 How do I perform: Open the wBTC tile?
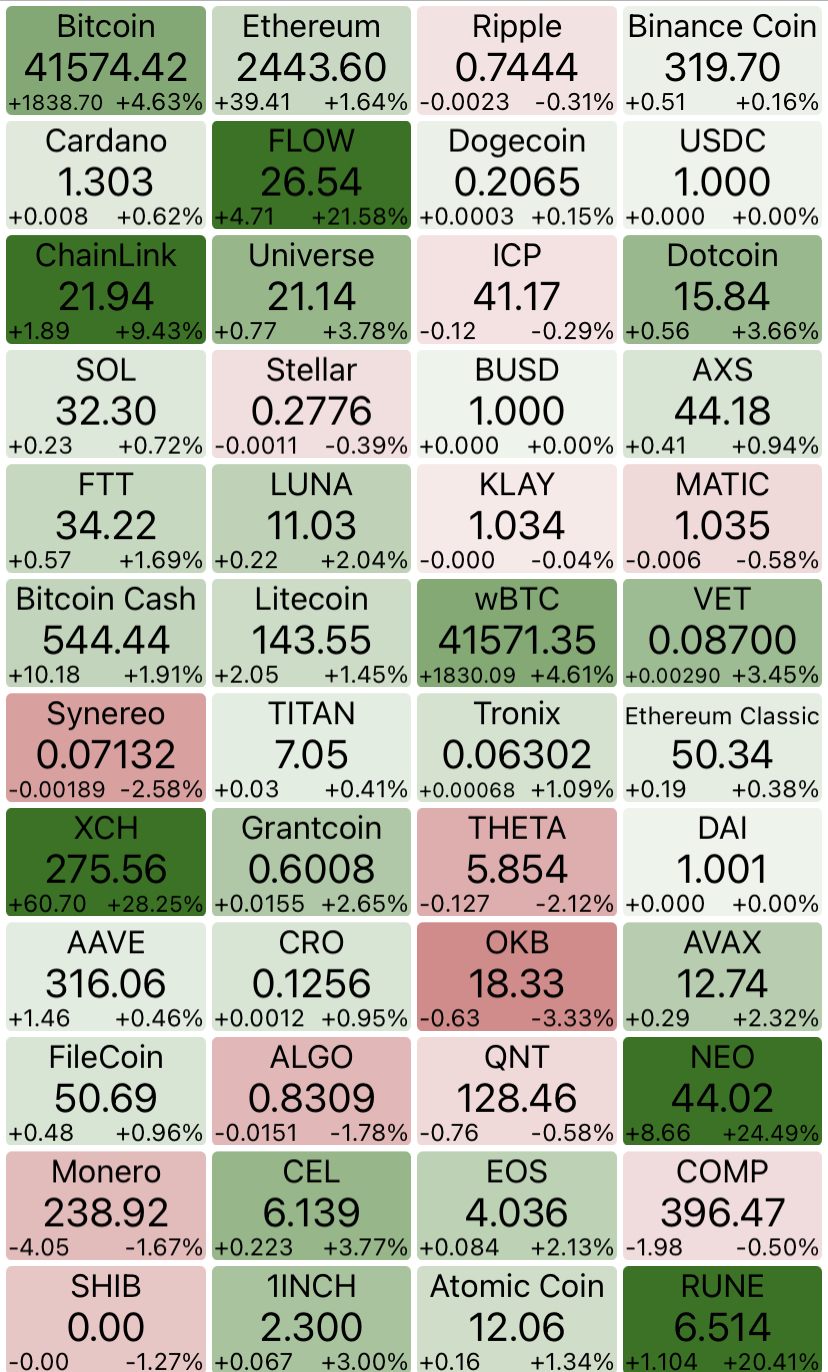tap(517, 633)
